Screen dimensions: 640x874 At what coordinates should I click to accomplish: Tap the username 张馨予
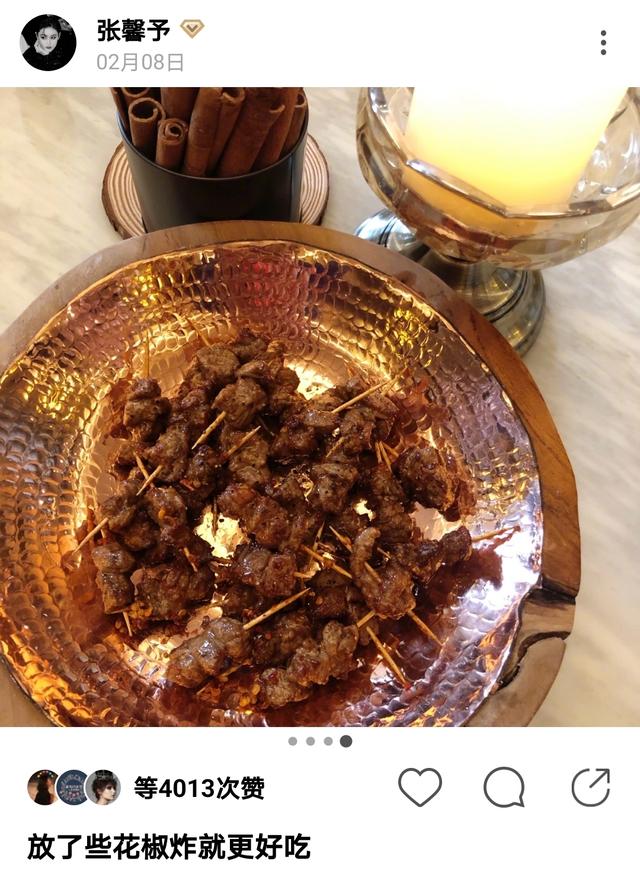click(133, 30)
